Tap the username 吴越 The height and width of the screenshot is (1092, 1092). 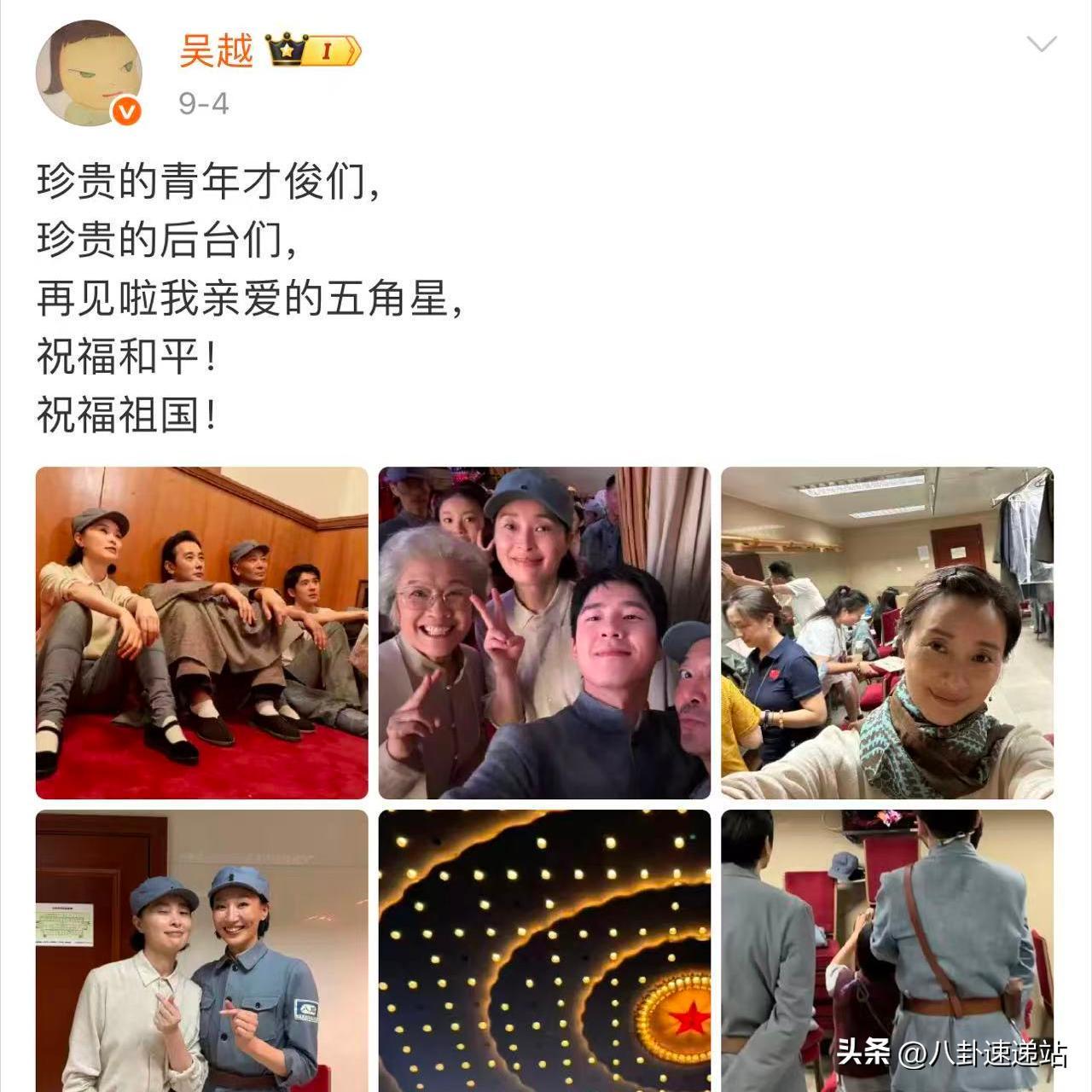click(217, 52)
